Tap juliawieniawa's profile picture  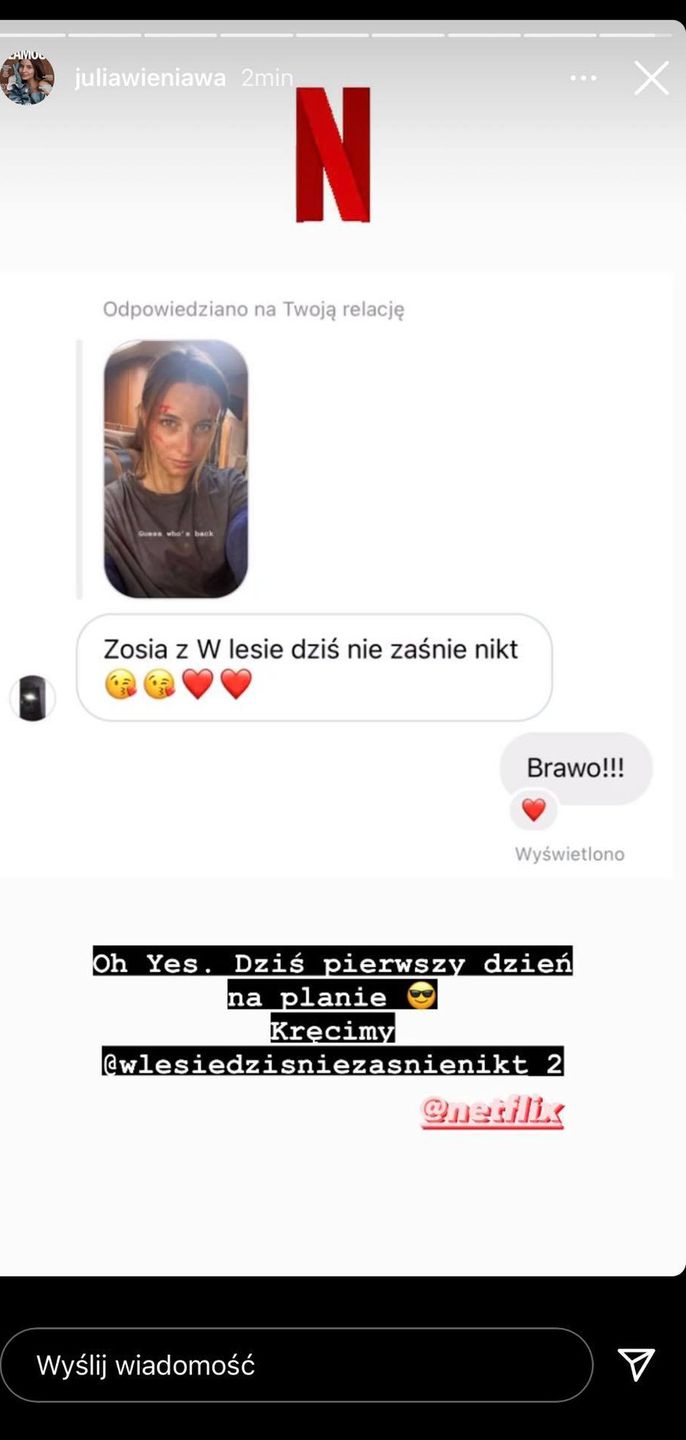coord(28,77)
